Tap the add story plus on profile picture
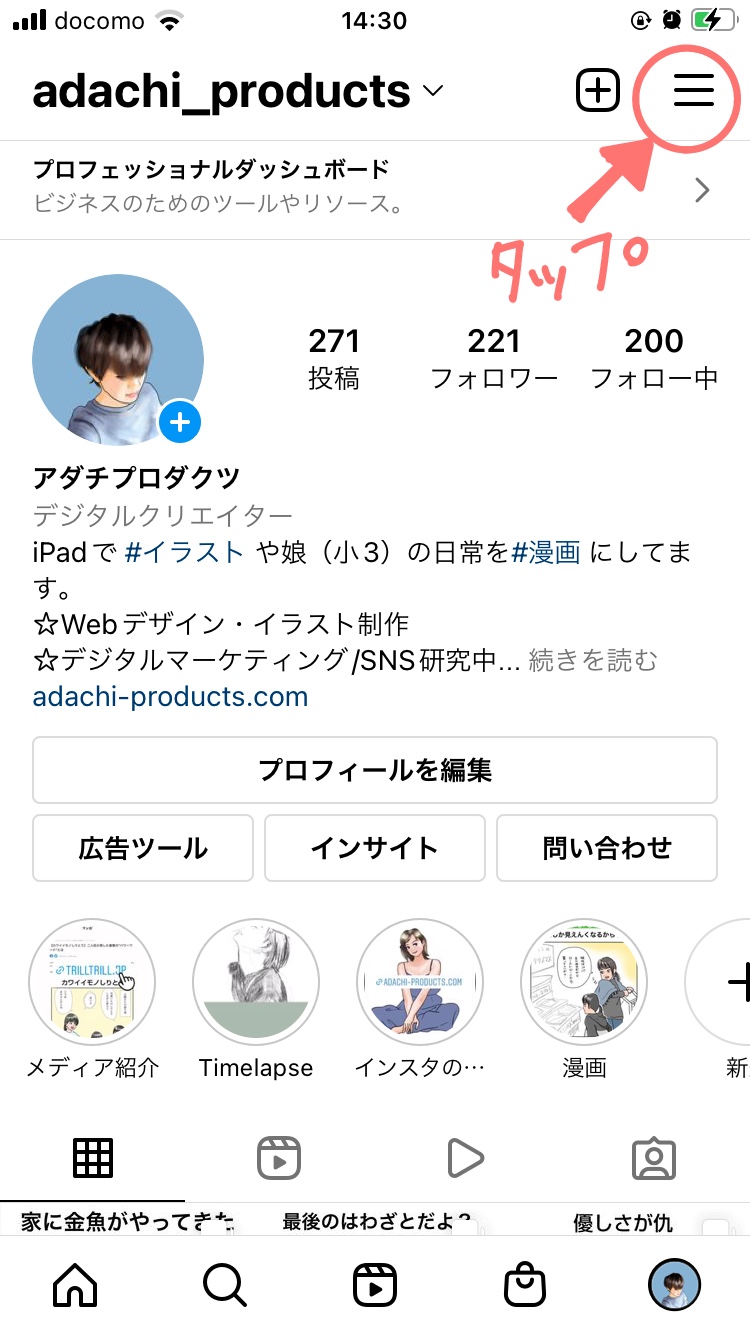Image resolution: width=750 pixels, height=1334 pixels. click(x=180, y=422)
